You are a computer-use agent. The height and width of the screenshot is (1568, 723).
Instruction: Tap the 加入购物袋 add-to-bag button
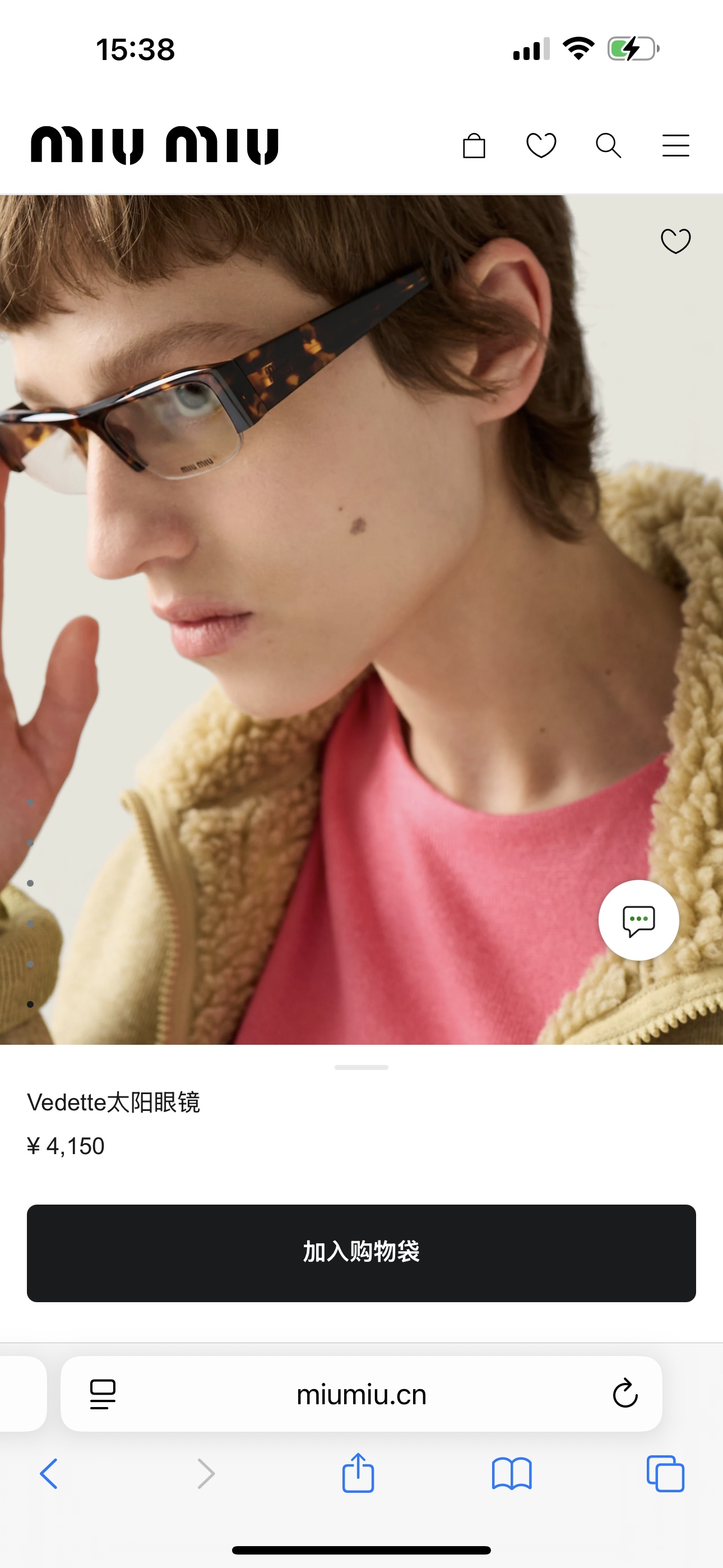coord(361,1253)
